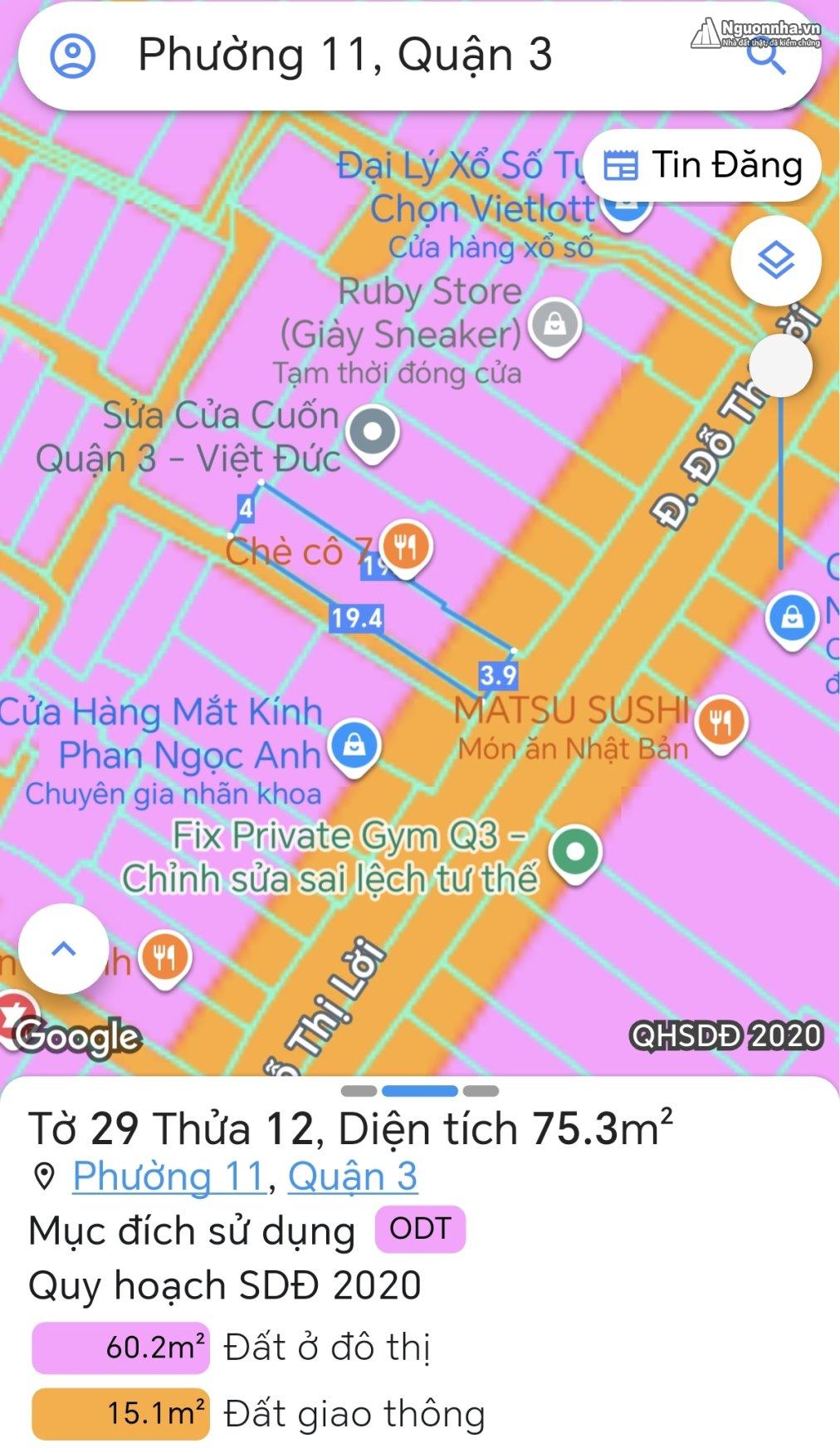Open the Phường 11 link

click(168, 1176)
